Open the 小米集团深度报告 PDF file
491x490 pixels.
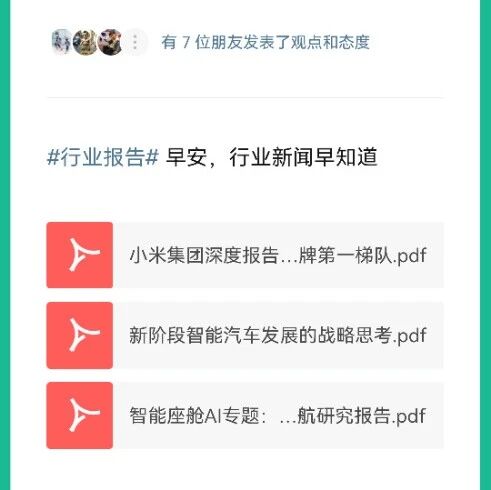(245, 255)
